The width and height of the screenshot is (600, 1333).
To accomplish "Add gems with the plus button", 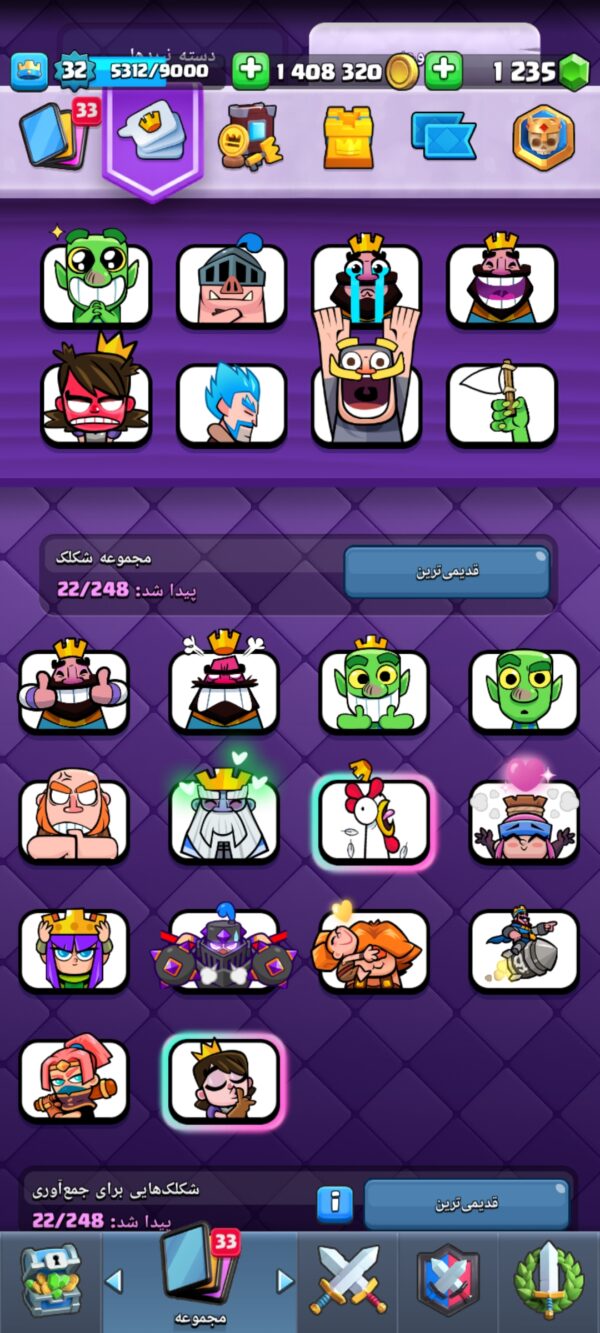I will point(444,71).
